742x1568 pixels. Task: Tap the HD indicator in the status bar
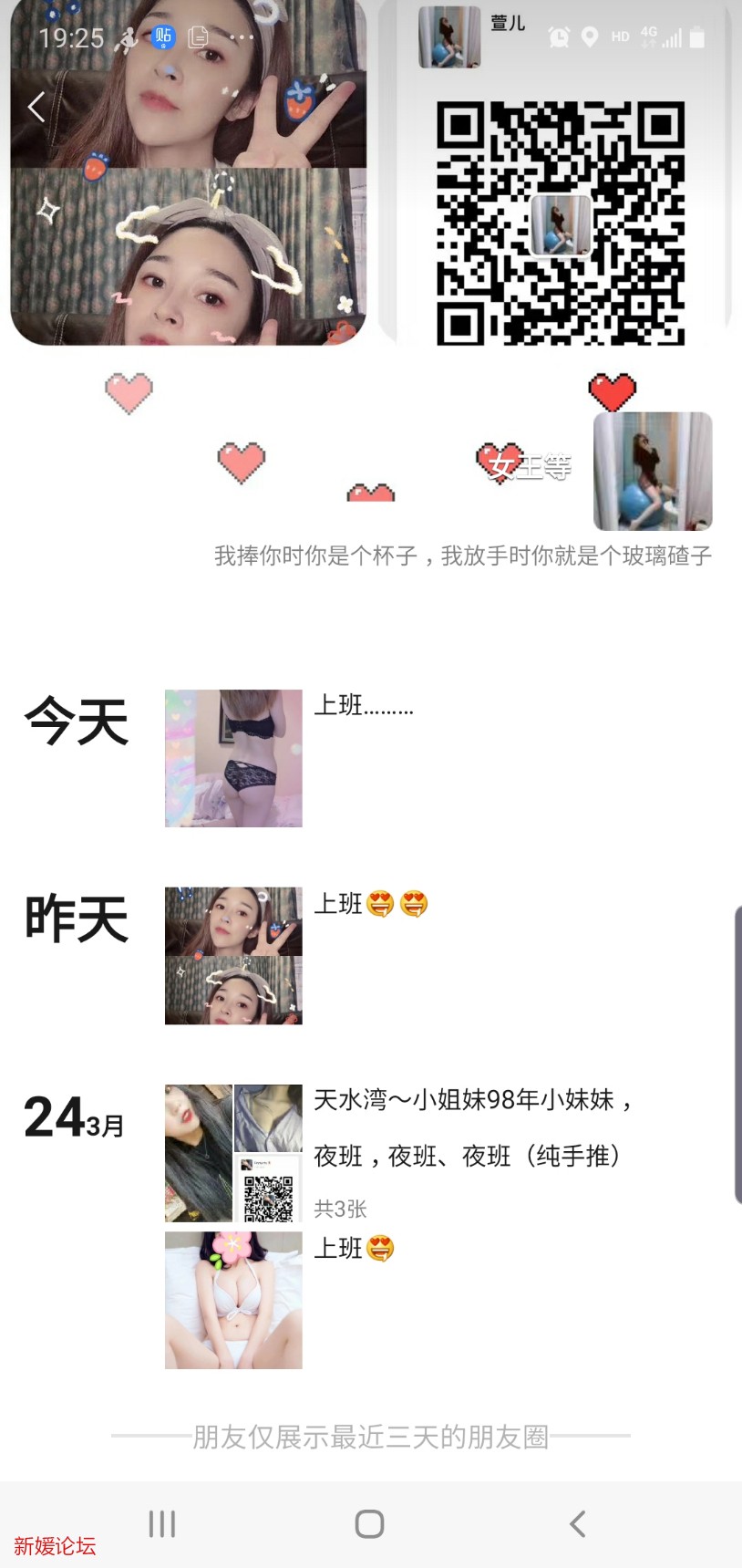click(621, 35)
